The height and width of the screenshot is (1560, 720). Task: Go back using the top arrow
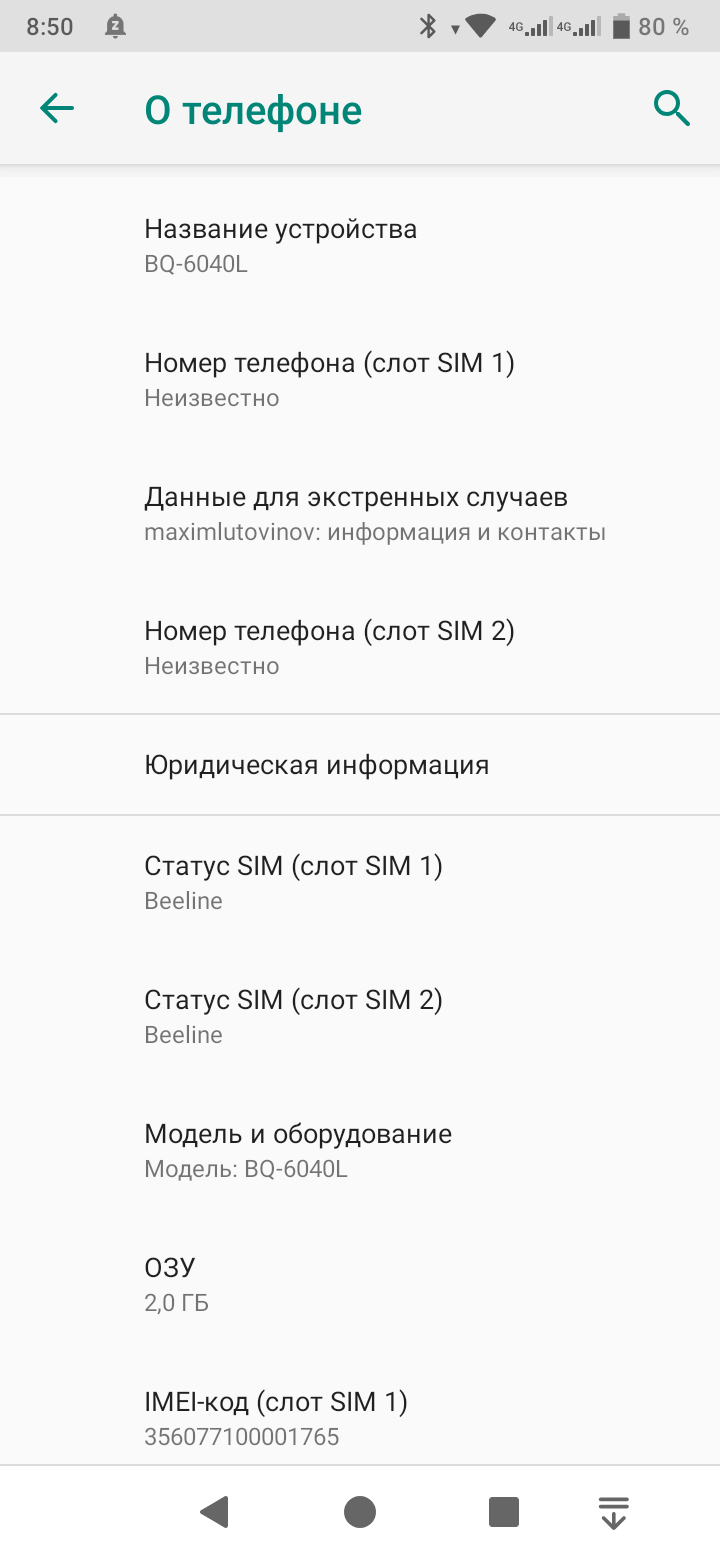[x=57, y=108]
